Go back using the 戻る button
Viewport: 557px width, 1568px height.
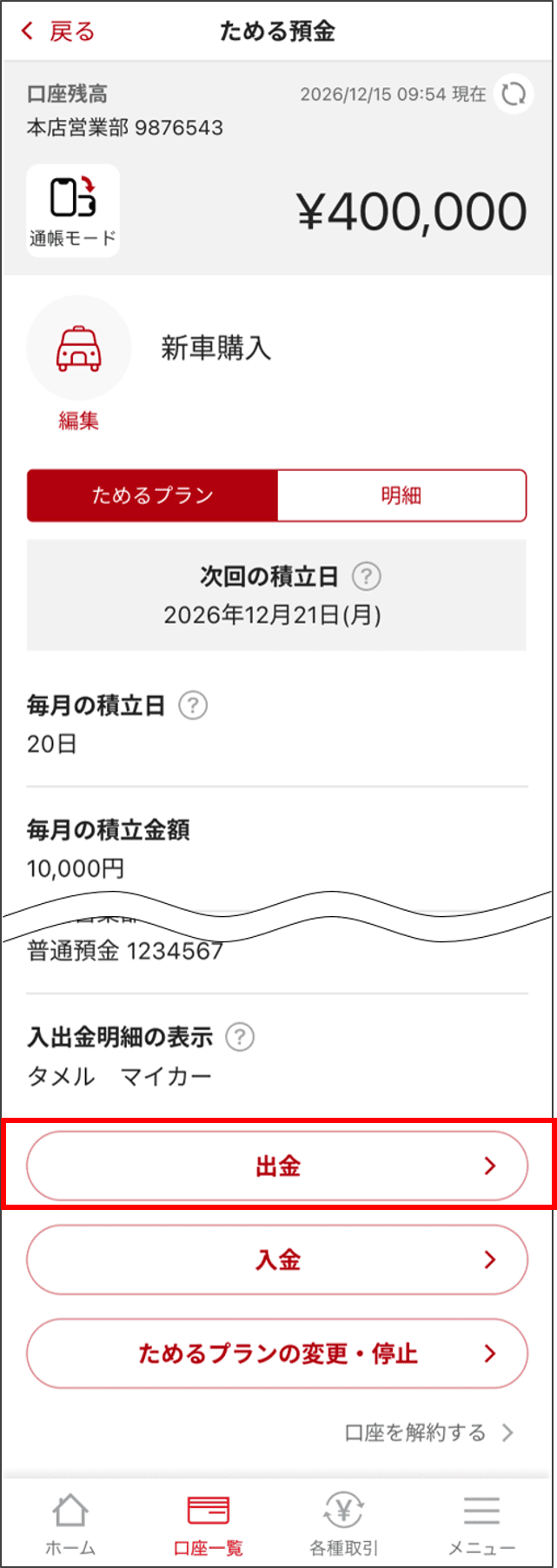[57, 32]
